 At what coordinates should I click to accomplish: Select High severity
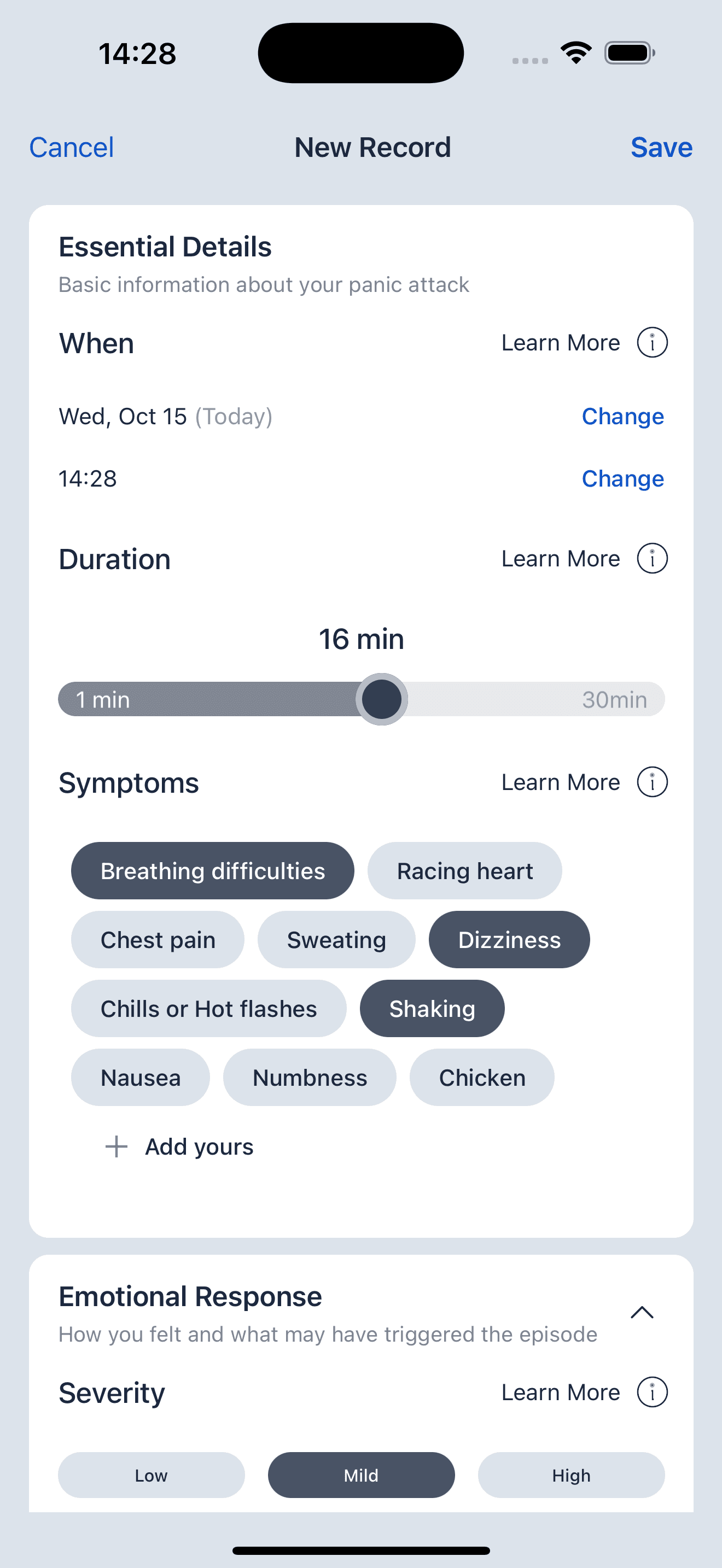(570, 1475)
